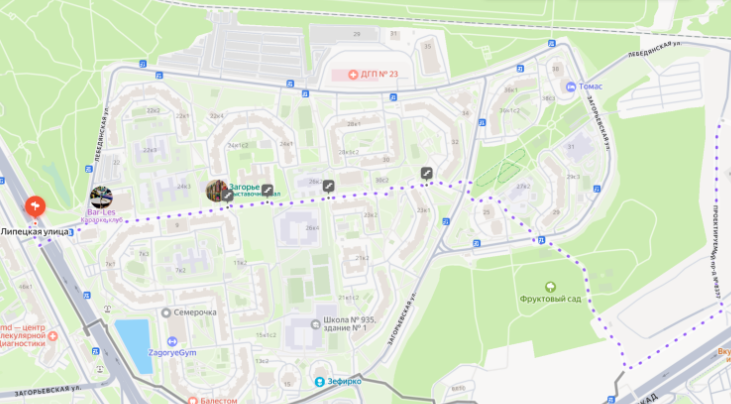Select the ДГП № 23 hospital marker
This screenshot has height=404, width=731.
(352, 74)
